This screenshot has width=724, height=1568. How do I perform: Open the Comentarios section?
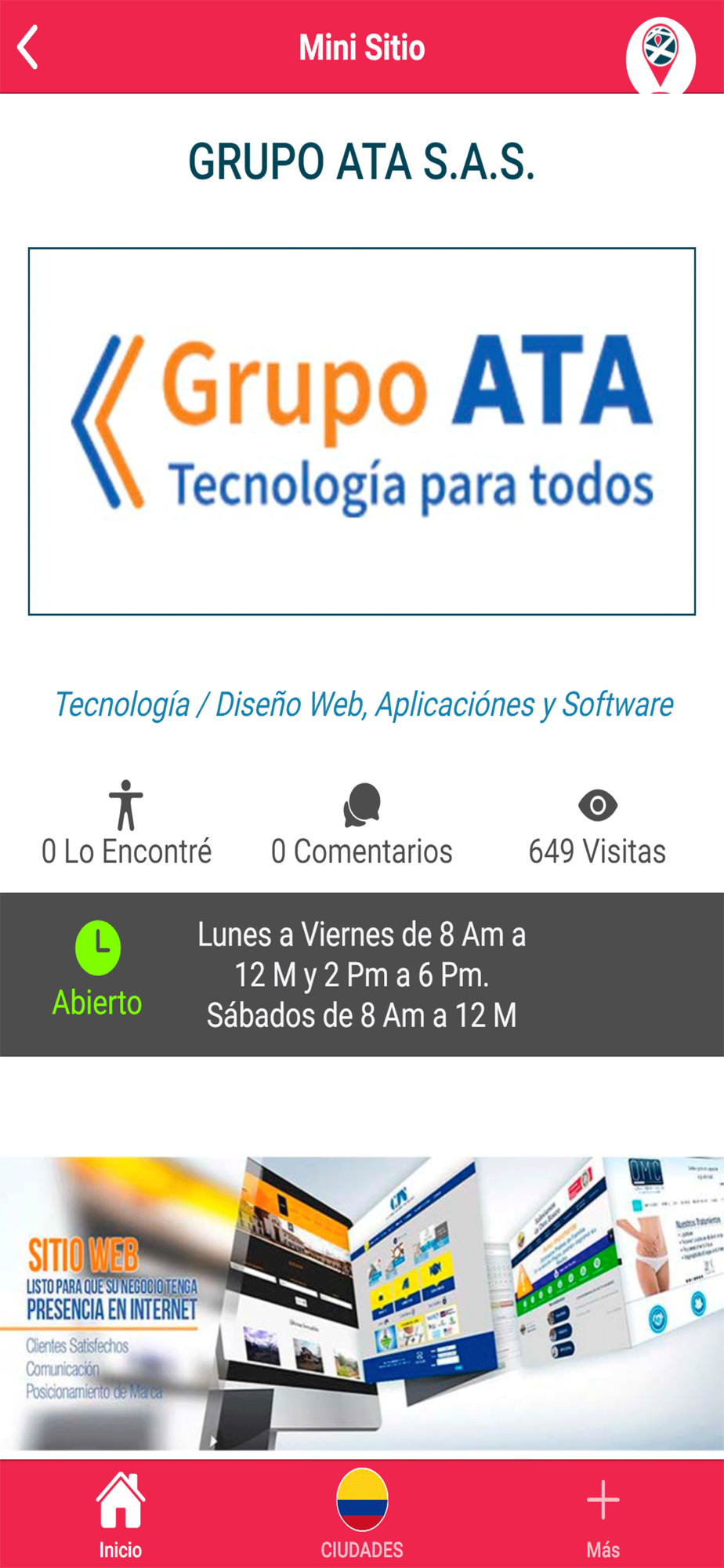[x=361, y=823]
